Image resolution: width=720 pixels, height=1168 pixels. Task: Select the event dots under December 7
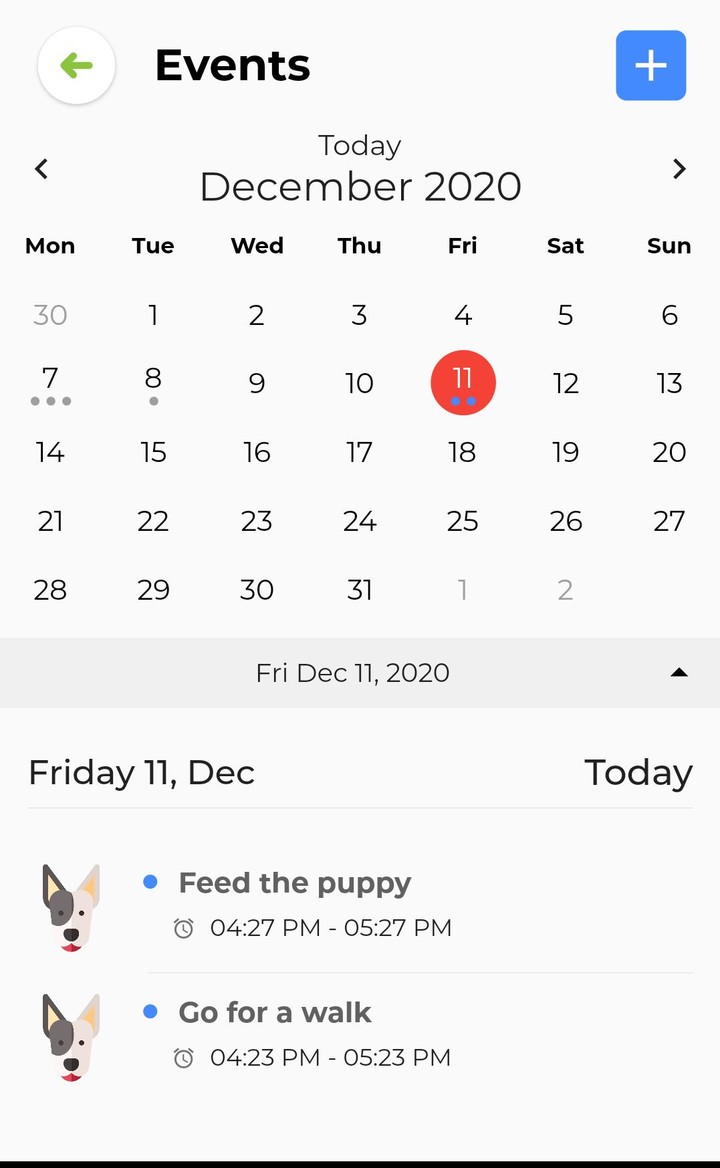(x=50, y=401)
